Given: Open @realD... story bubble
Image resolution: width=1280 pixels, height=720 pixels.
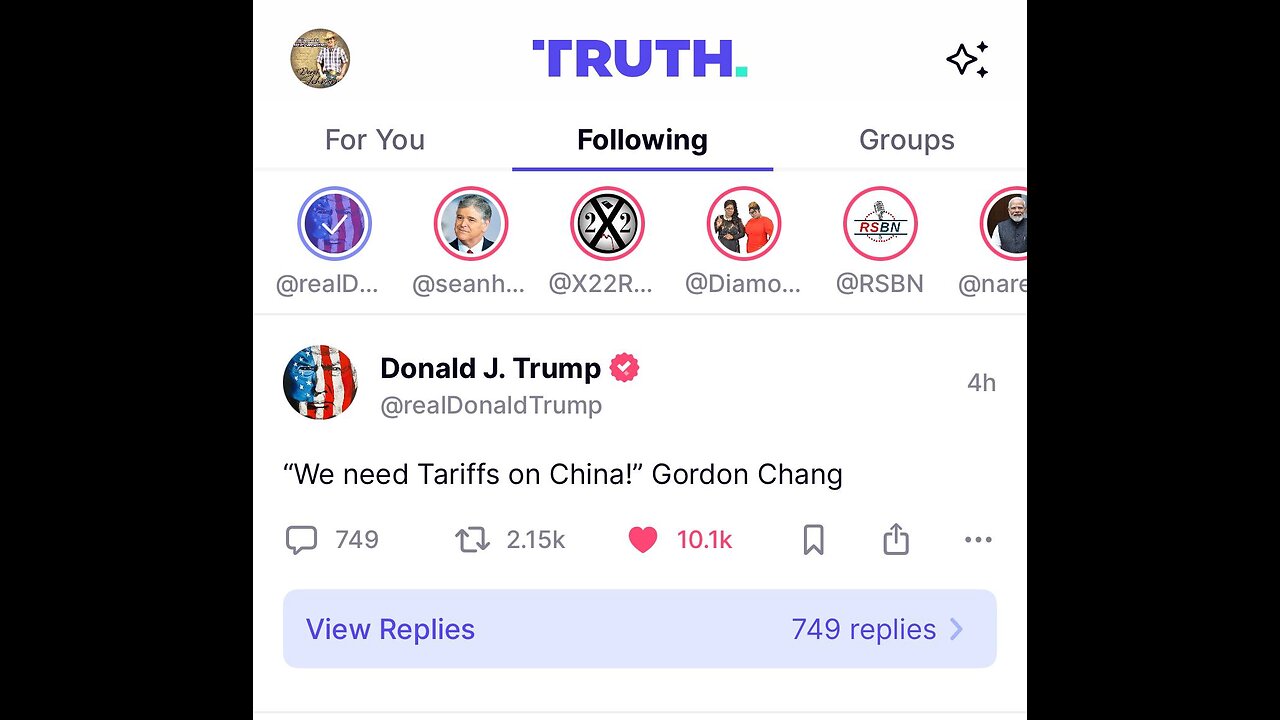Looking at the screenshot, I should (335, 224).
